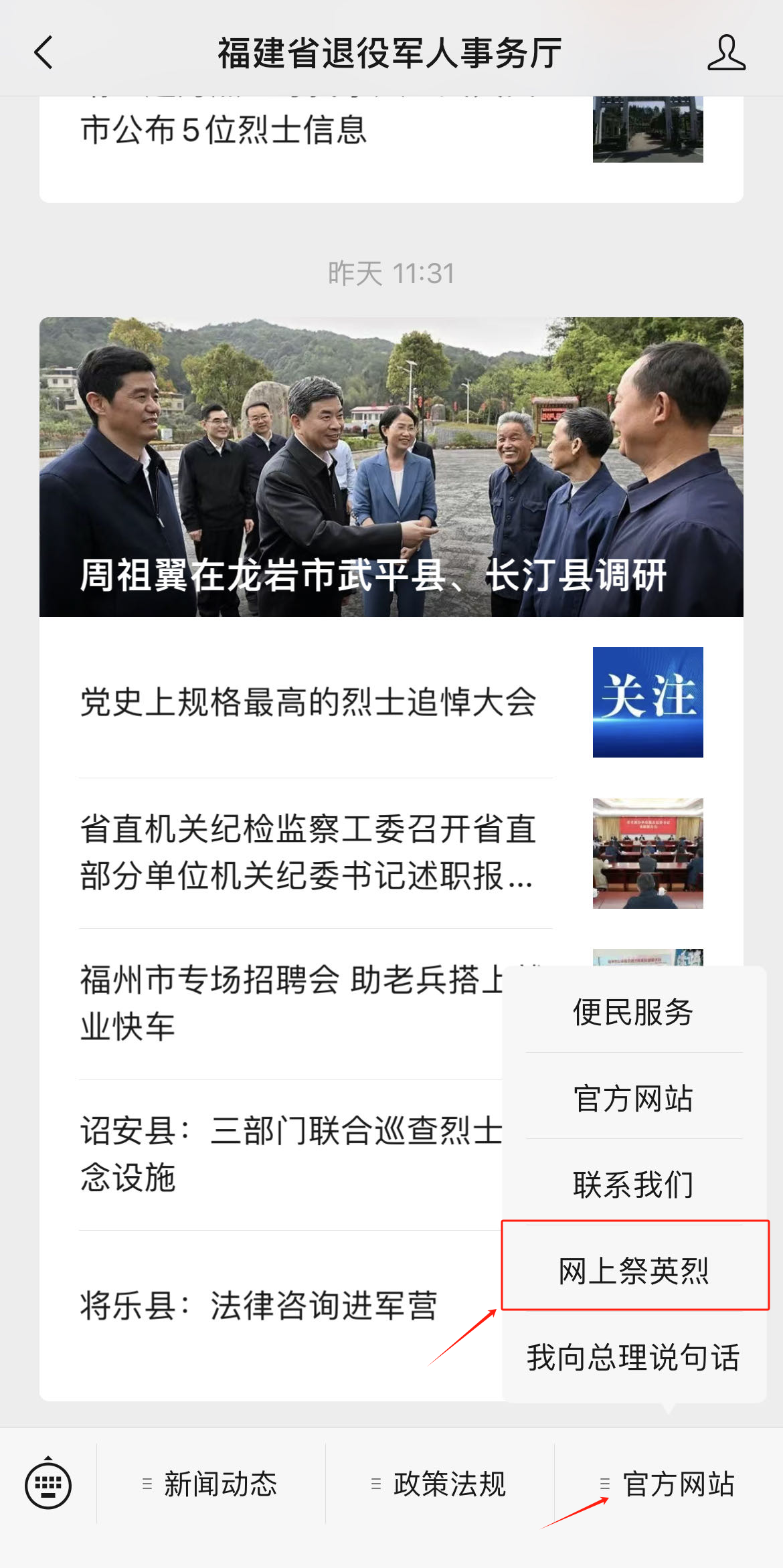
Task: Open the 省直机关纪检监察工委 article
Action: coord(308,853)
